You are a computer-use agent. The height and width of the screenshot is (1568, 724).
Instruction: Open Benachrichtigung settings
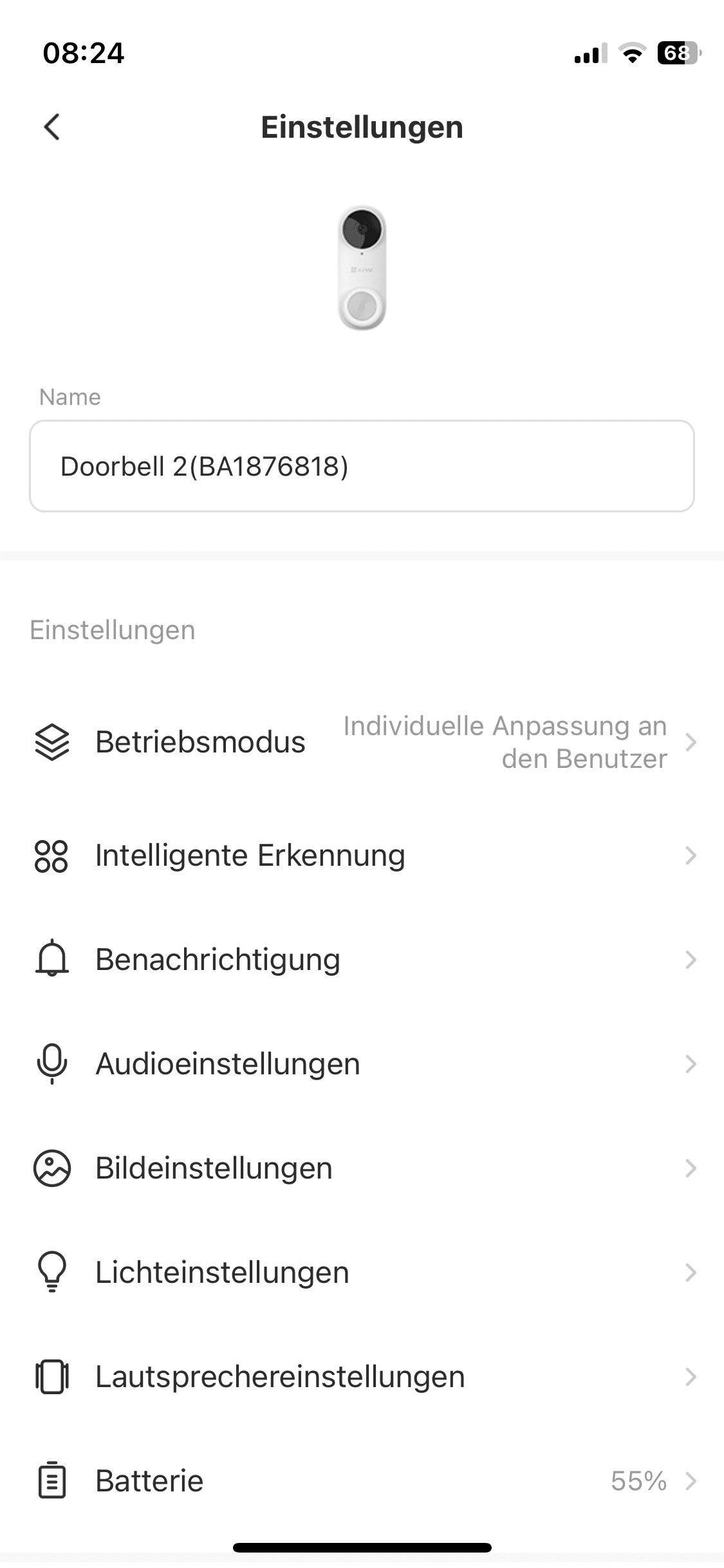point(362,960)
